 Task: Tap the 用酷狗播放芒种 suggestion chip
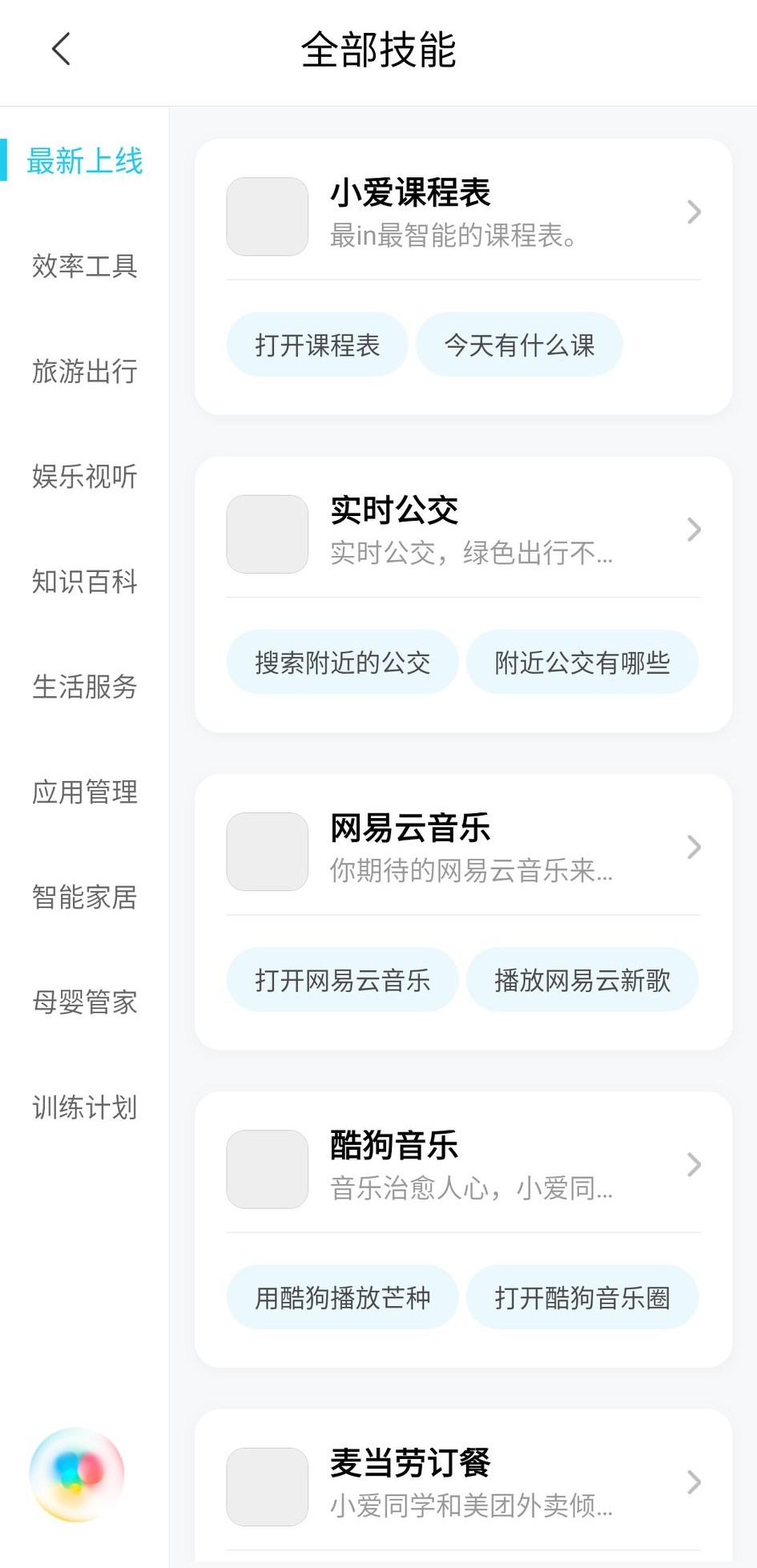(342, 1296)
